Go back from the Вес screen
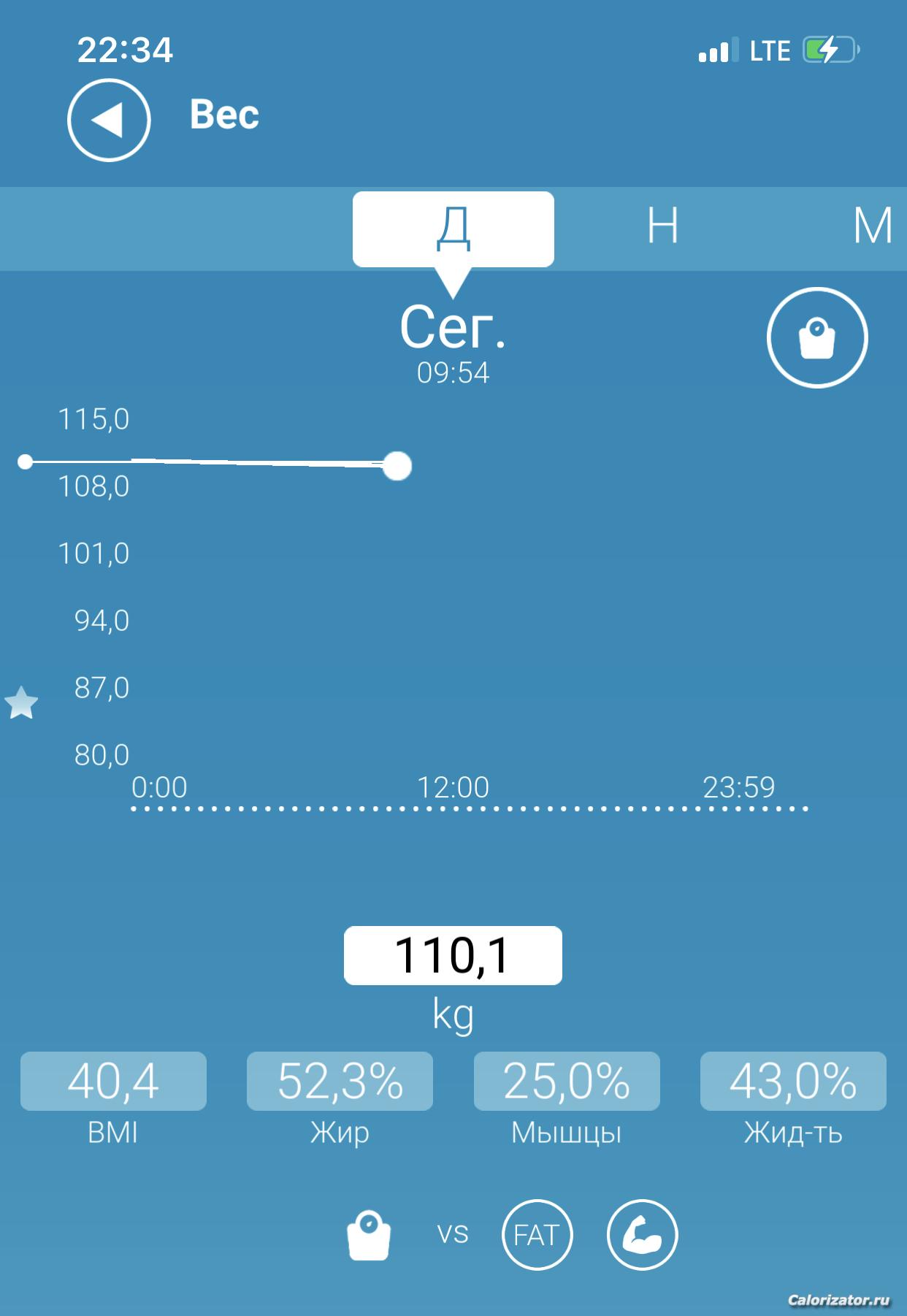The height and width of the screenshot is (1316, 907). pyautogui.click(x=109, y=120)
